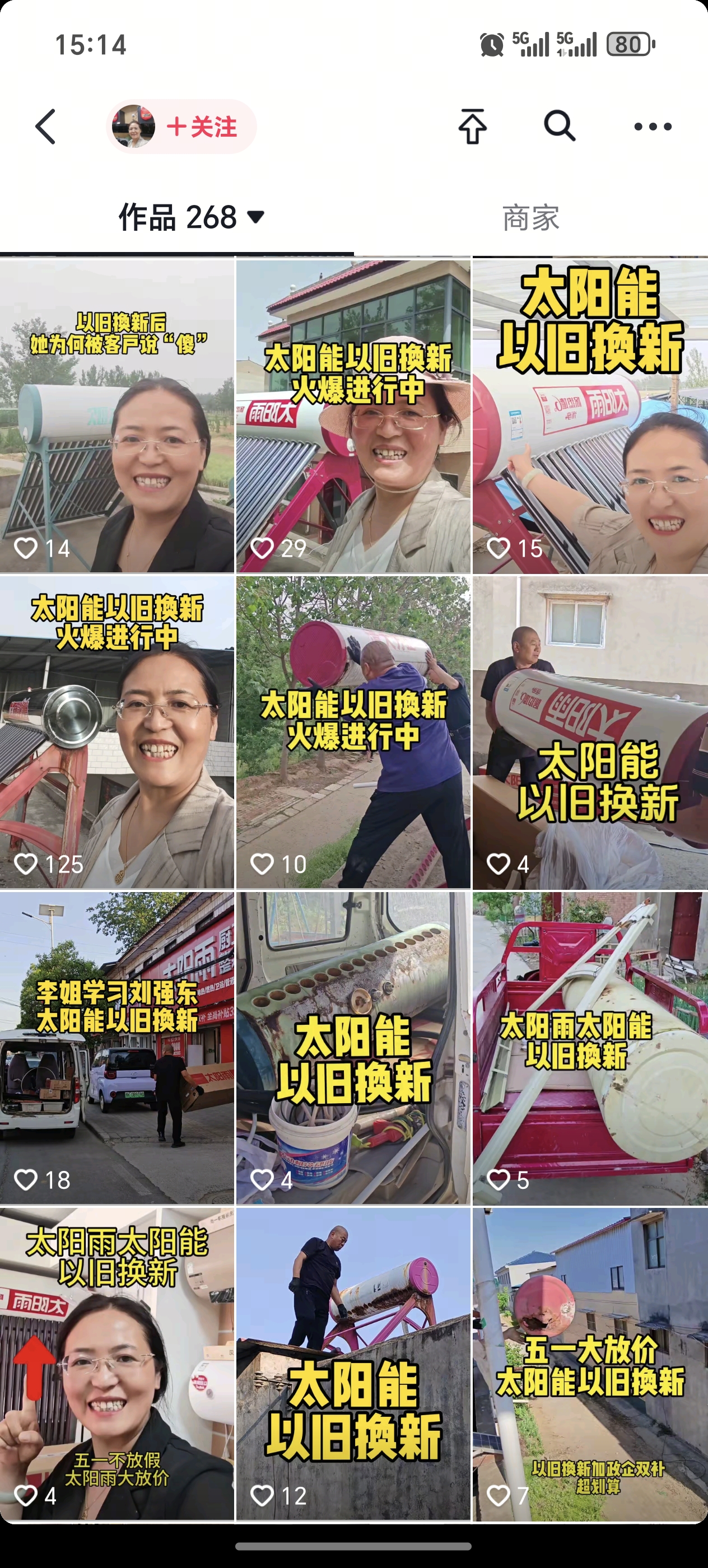Switch to the 商家 tab
The width and height of the screenshot is (708, 1568).
pos(530,218)
